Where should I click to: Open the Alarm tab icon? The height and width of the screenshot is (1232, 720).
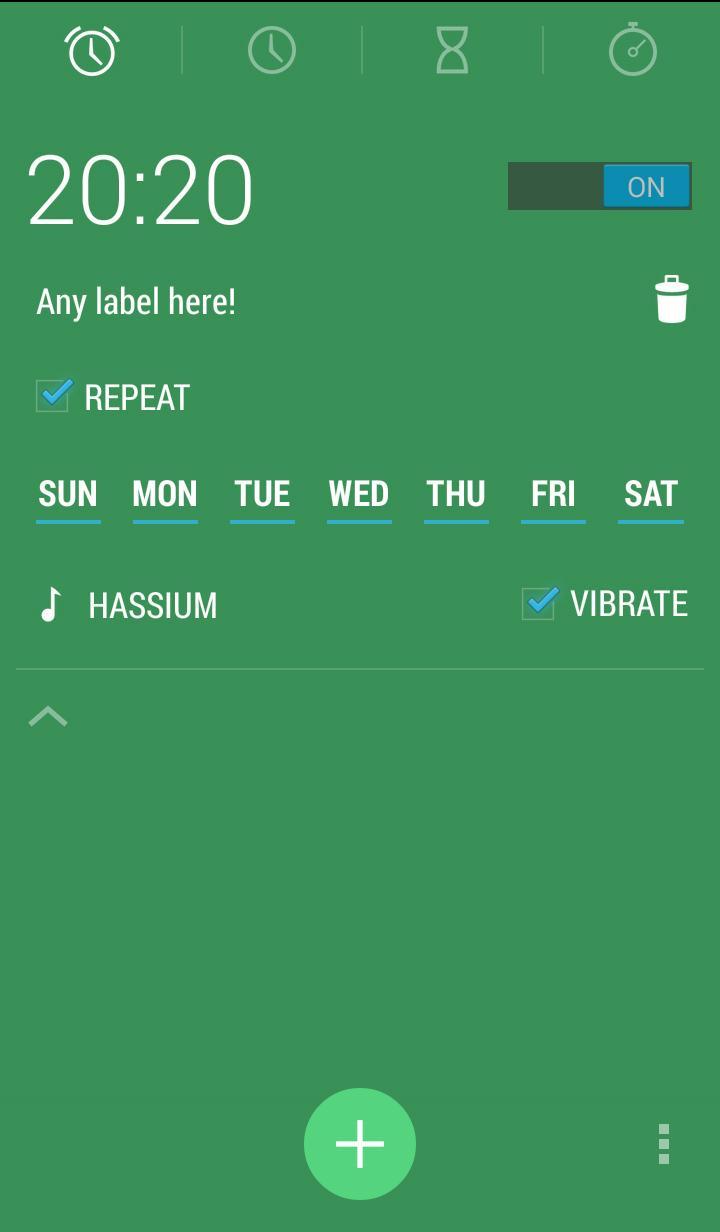(x=91, y=49)
